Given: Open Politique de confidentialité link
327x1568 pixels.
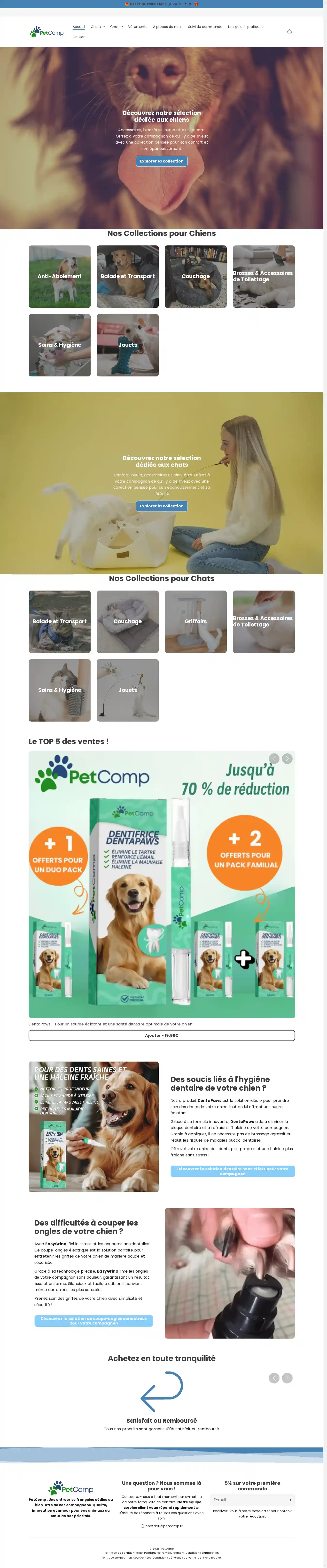Looking at the screenshot, I should tap(123, 1553).
